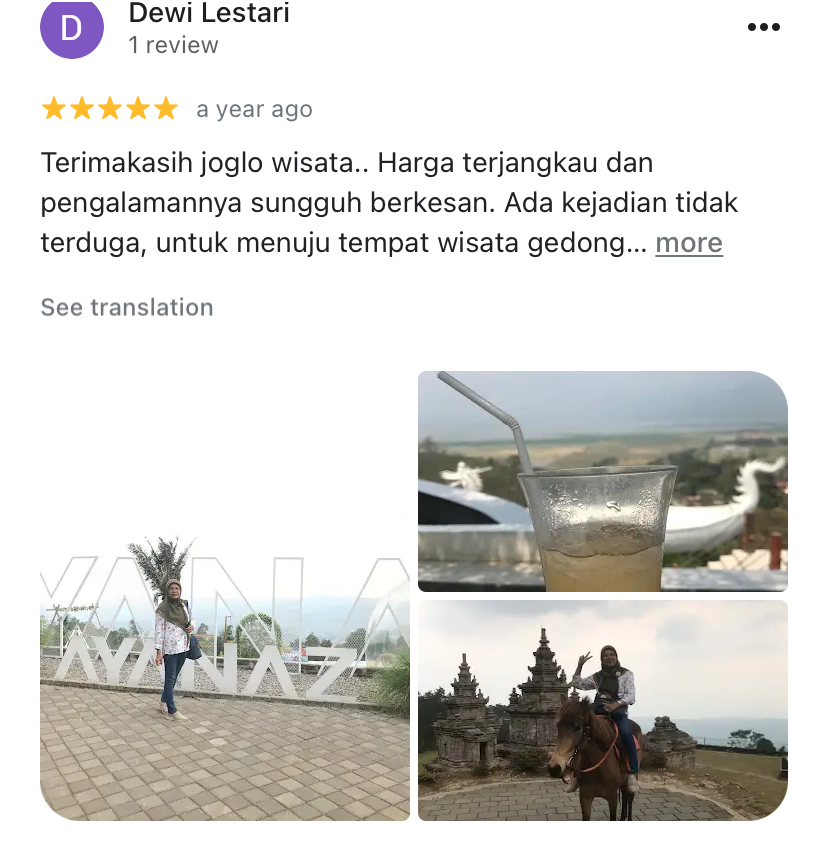Viewport: 828px width, 864px height.
Task: Click the five-star rating row
Action: pos(108,107)
